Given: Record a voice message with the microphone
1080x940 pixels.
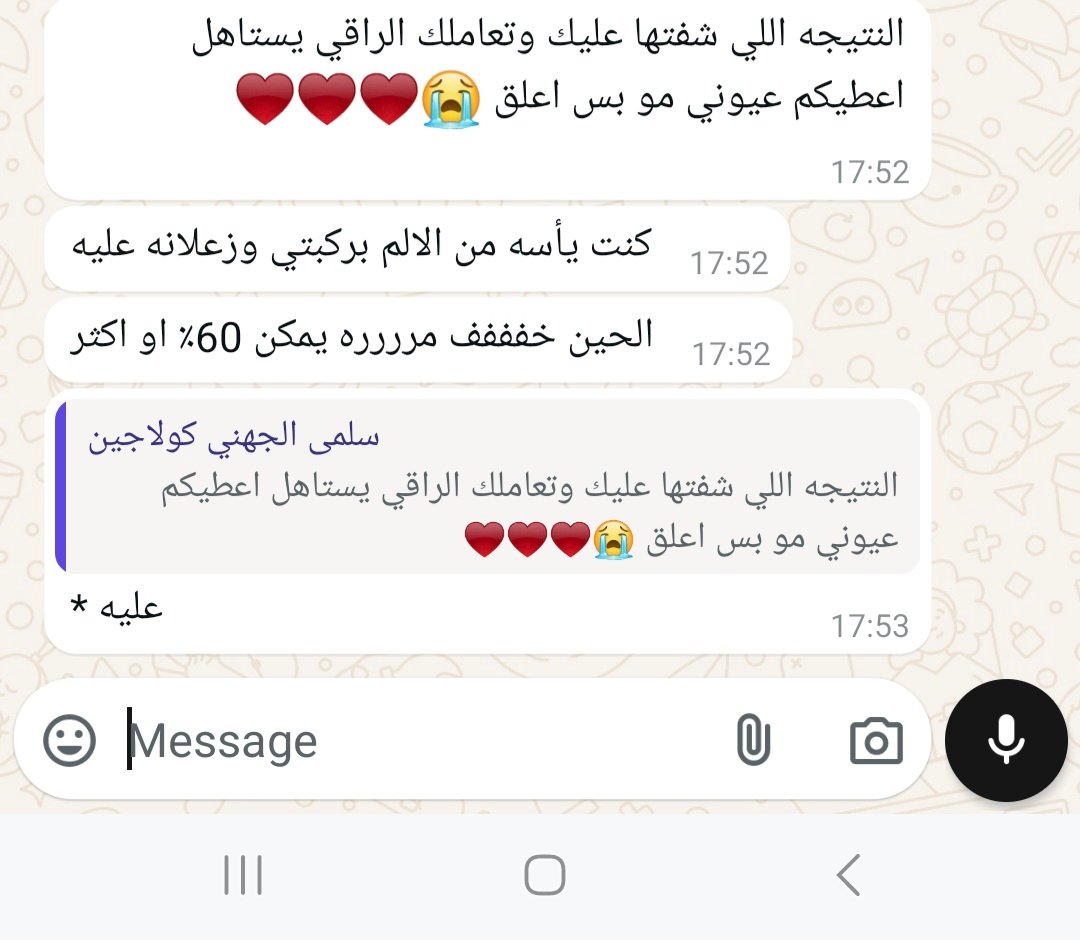Looking at the screenshot, I should click(x=1006, y=741).
